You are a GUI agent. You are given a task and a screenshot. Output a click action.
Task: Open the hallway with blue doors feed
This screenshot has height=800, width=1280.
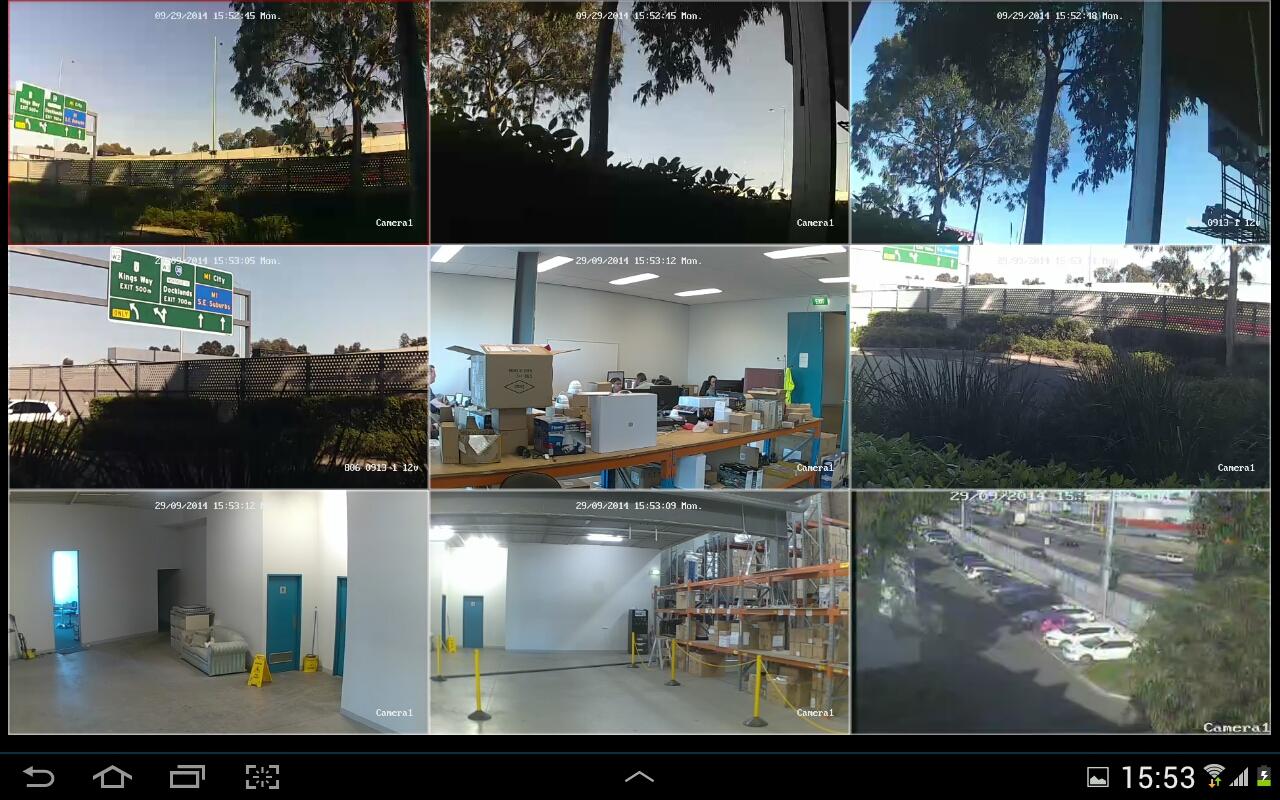tap(219, 612)
